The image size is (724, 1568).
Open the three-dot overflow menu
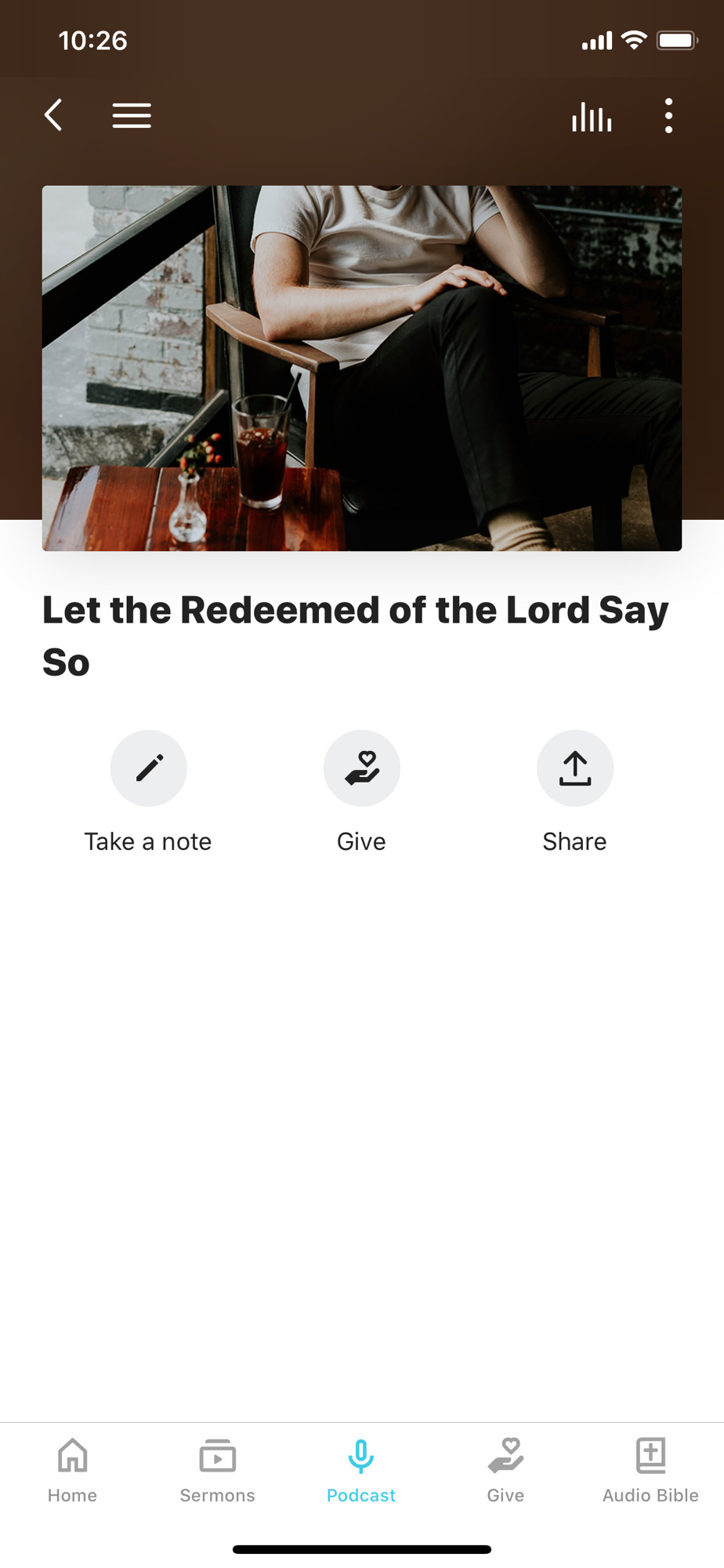(x=668, y=116)
